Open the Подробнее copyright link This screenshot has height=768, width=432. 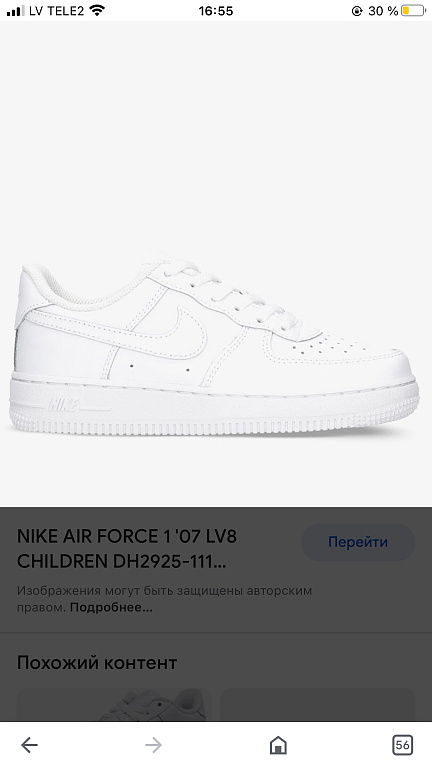click(111, 608)
